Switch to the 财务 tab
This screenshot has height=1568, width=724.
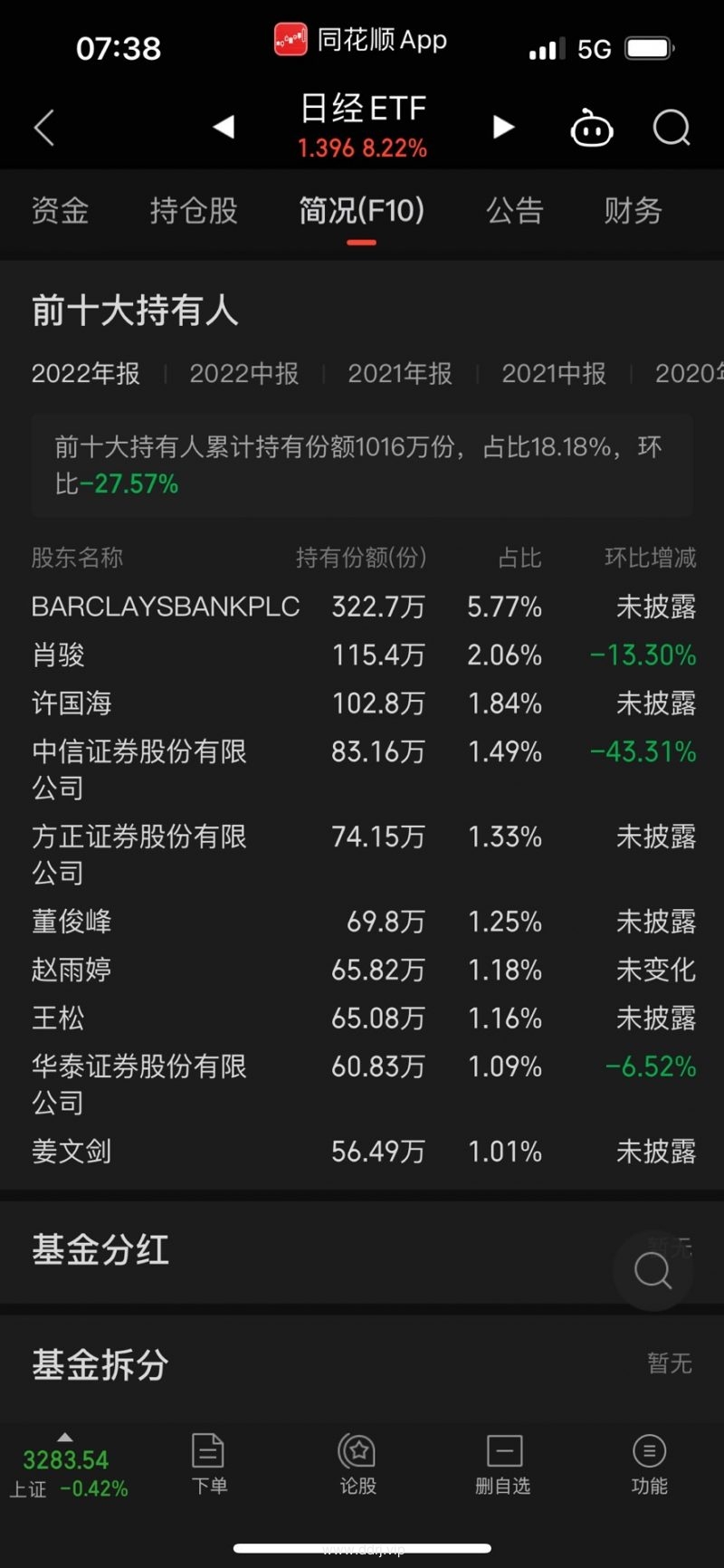[633, 210]
